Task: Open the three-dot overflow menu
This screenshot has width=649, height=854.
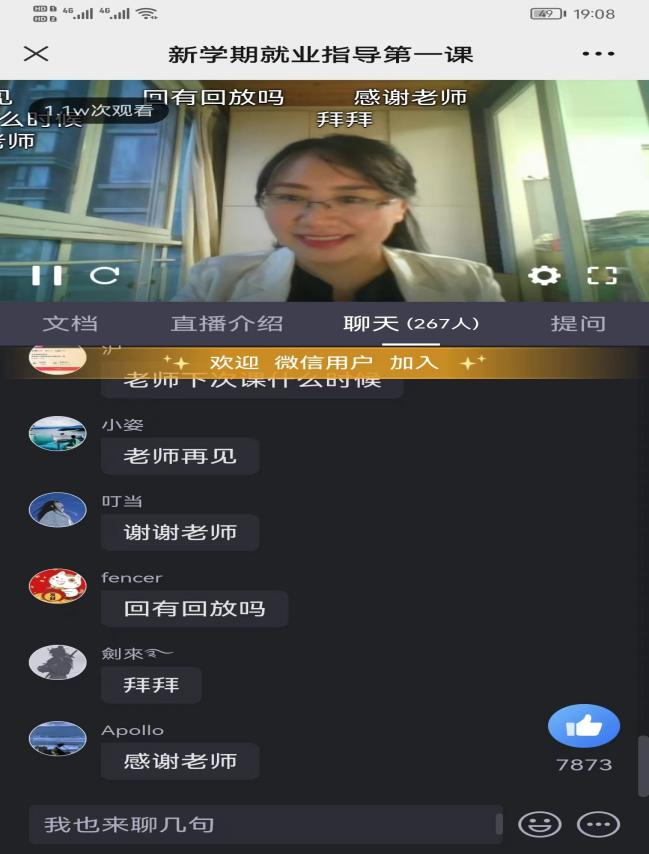Action: 598,54
